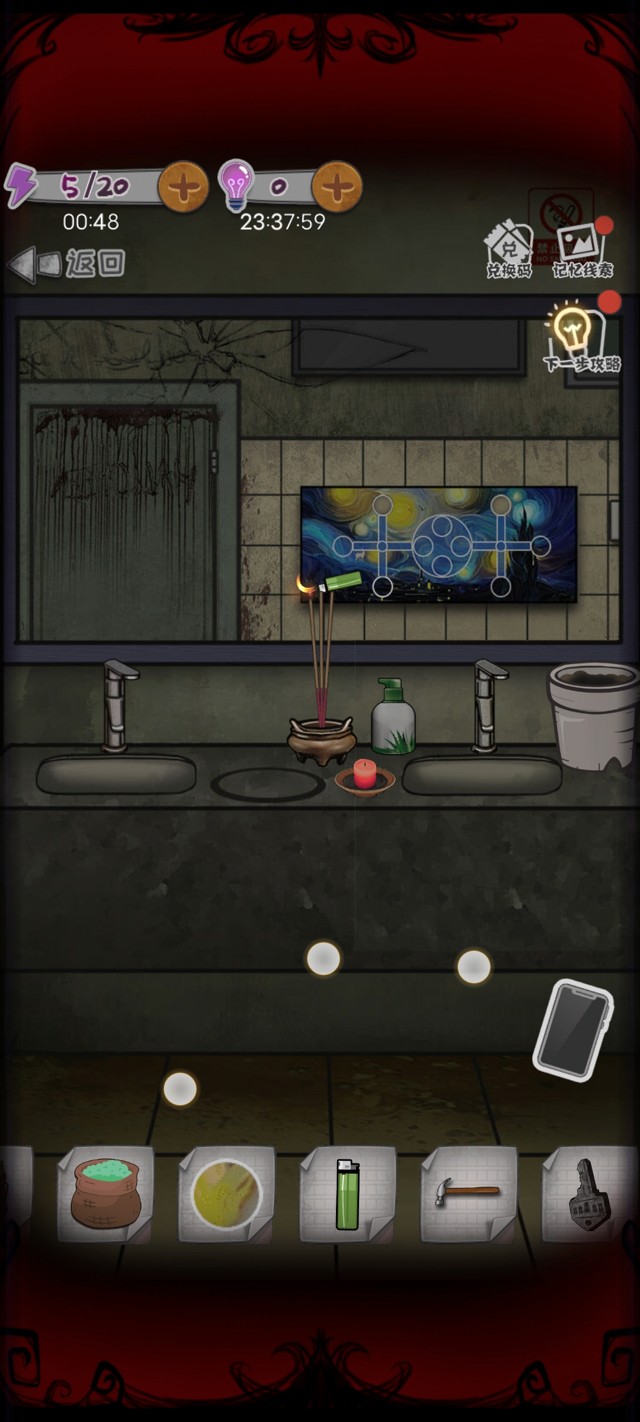The image size is (640, 1422).
Task: Add more hint bulbs with the plus button
Action: [x=336, y=186]
